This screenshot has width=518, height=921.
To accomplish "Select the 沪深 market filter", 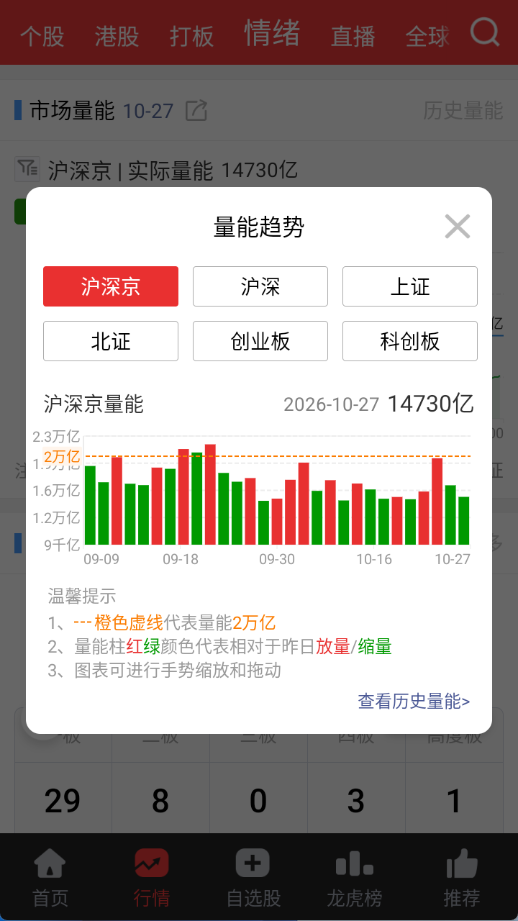I will pyautogui.click(x=260, y=286).
